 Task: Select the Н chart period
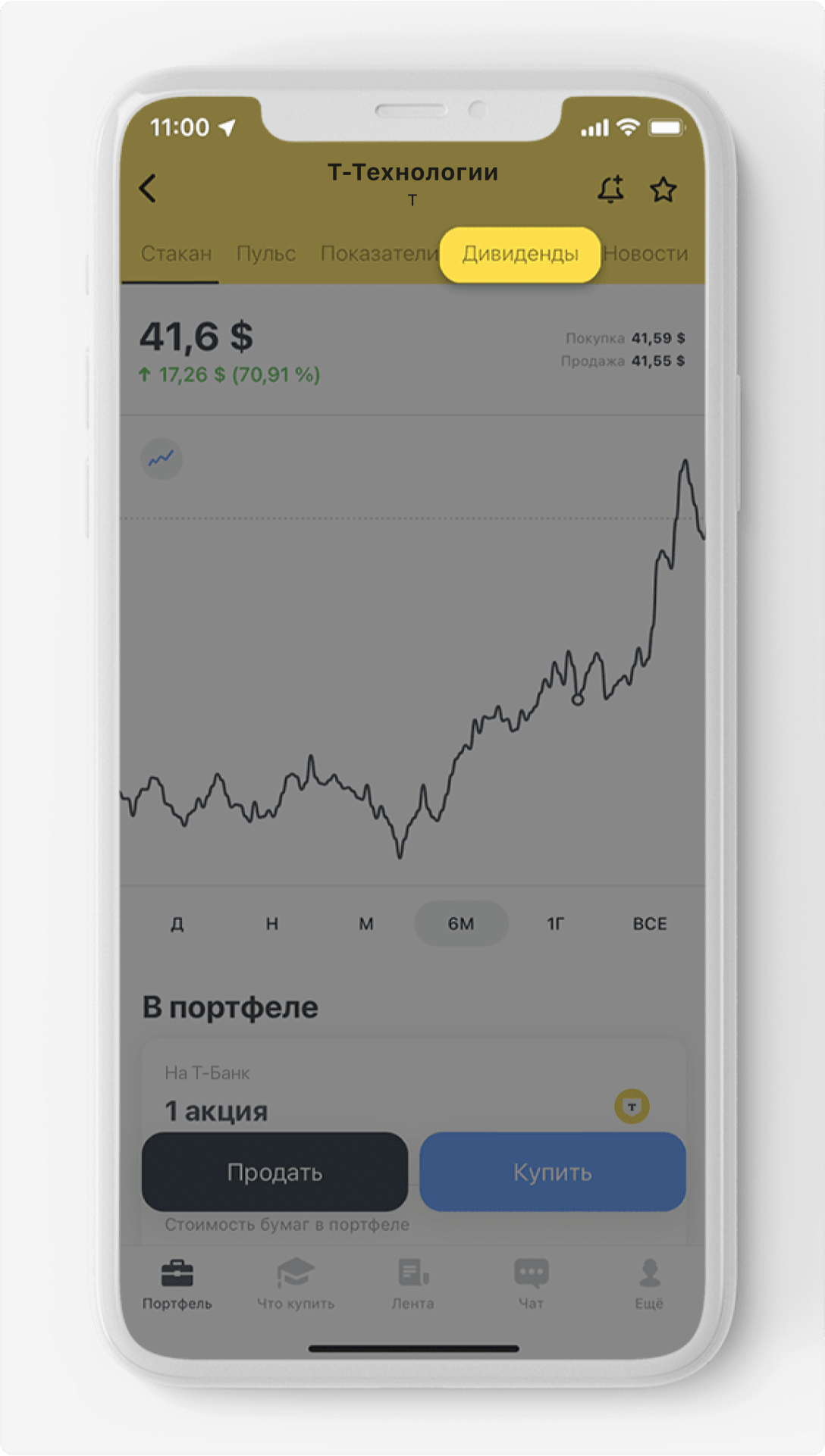[271, 923]
